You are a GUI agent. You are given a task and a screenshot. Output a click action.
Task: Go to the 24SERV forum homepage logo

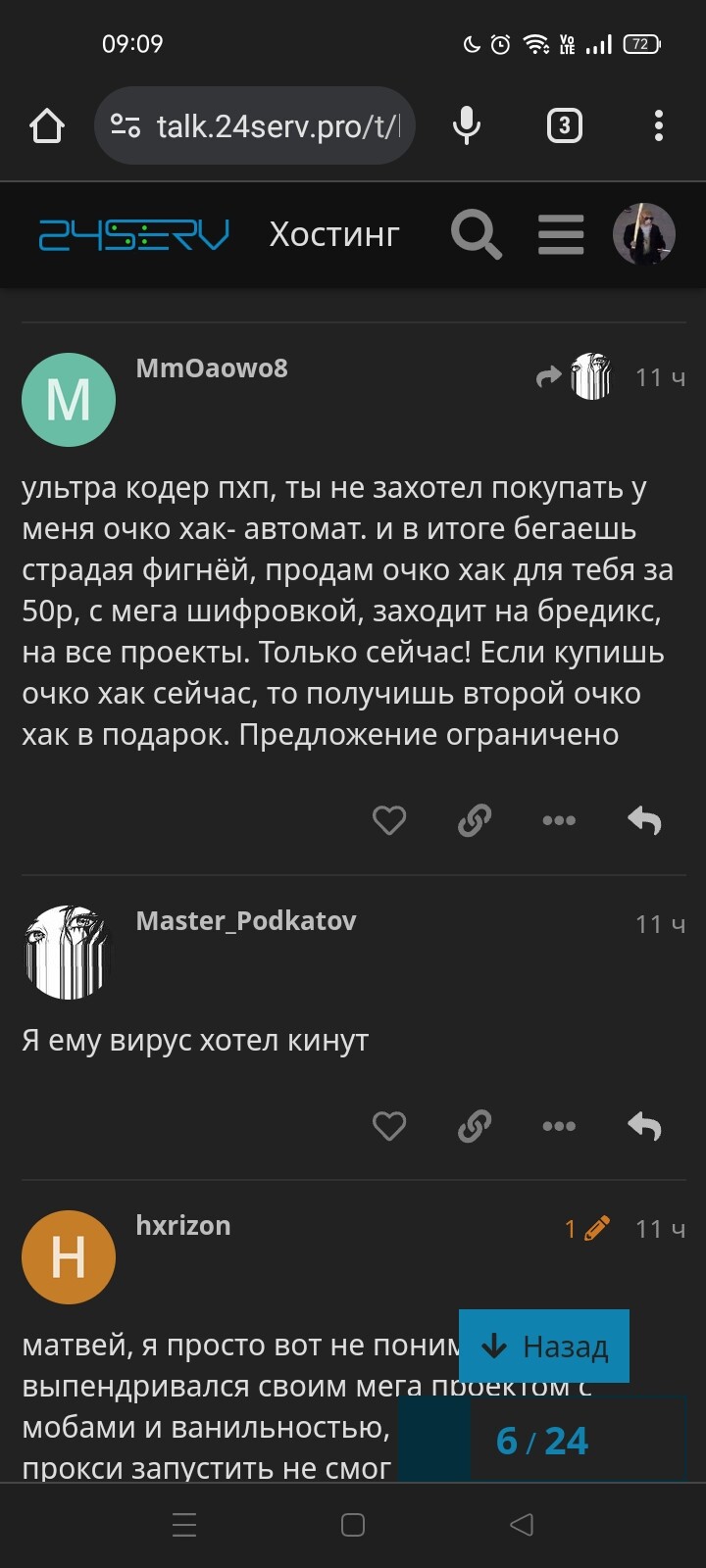(134, 235)
